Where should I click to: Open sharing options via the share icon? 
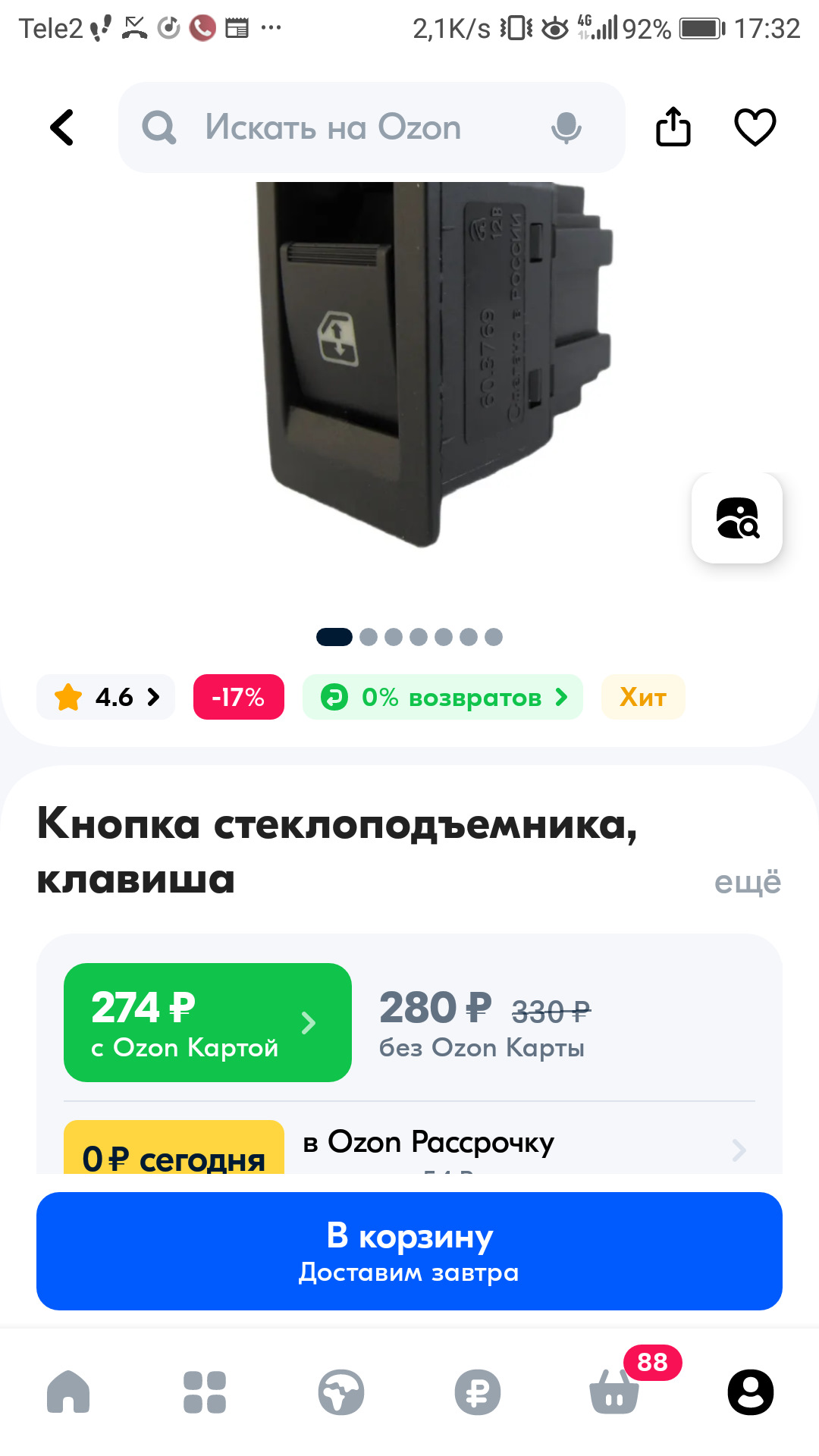point(673,127)
